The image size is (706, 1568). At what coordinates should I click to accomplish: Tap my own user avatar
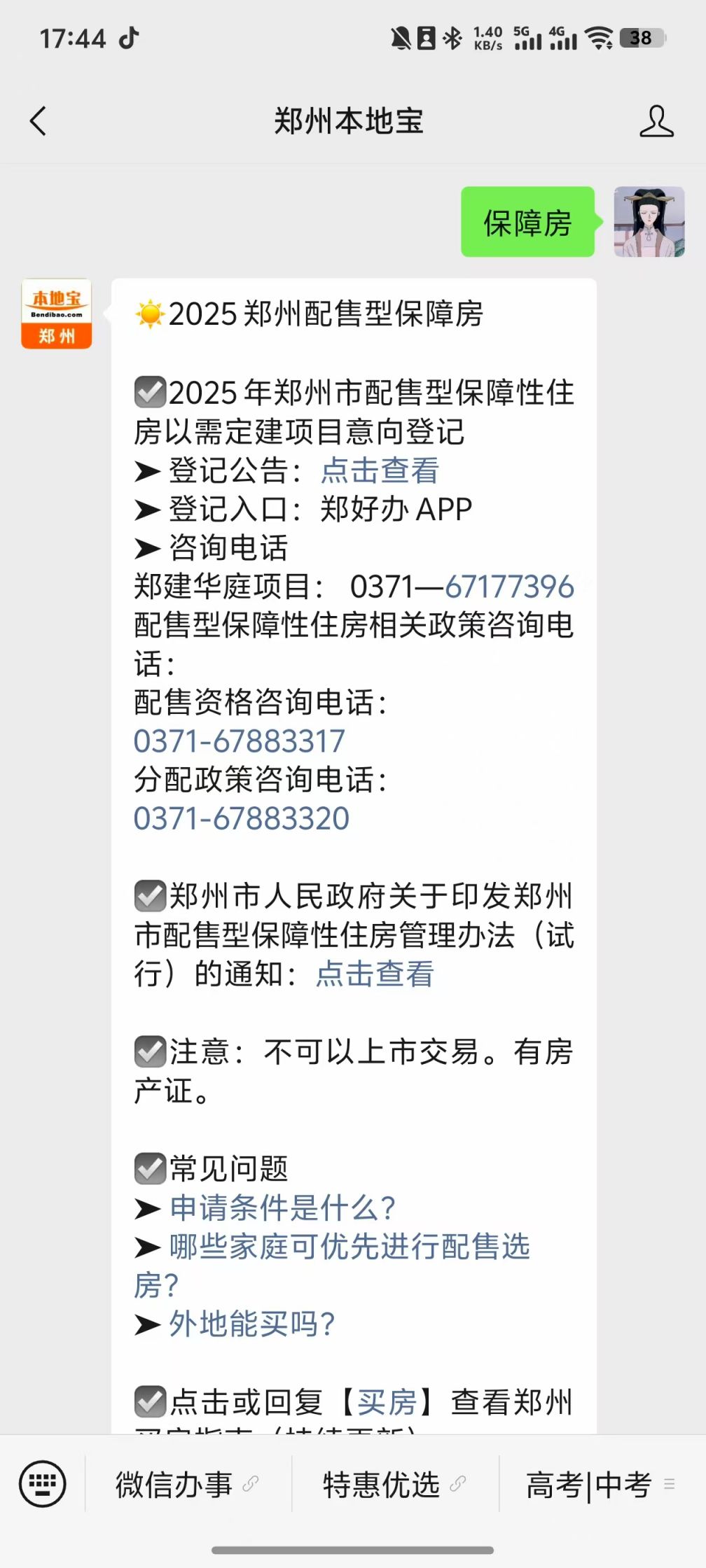click(x=649, y=222)
